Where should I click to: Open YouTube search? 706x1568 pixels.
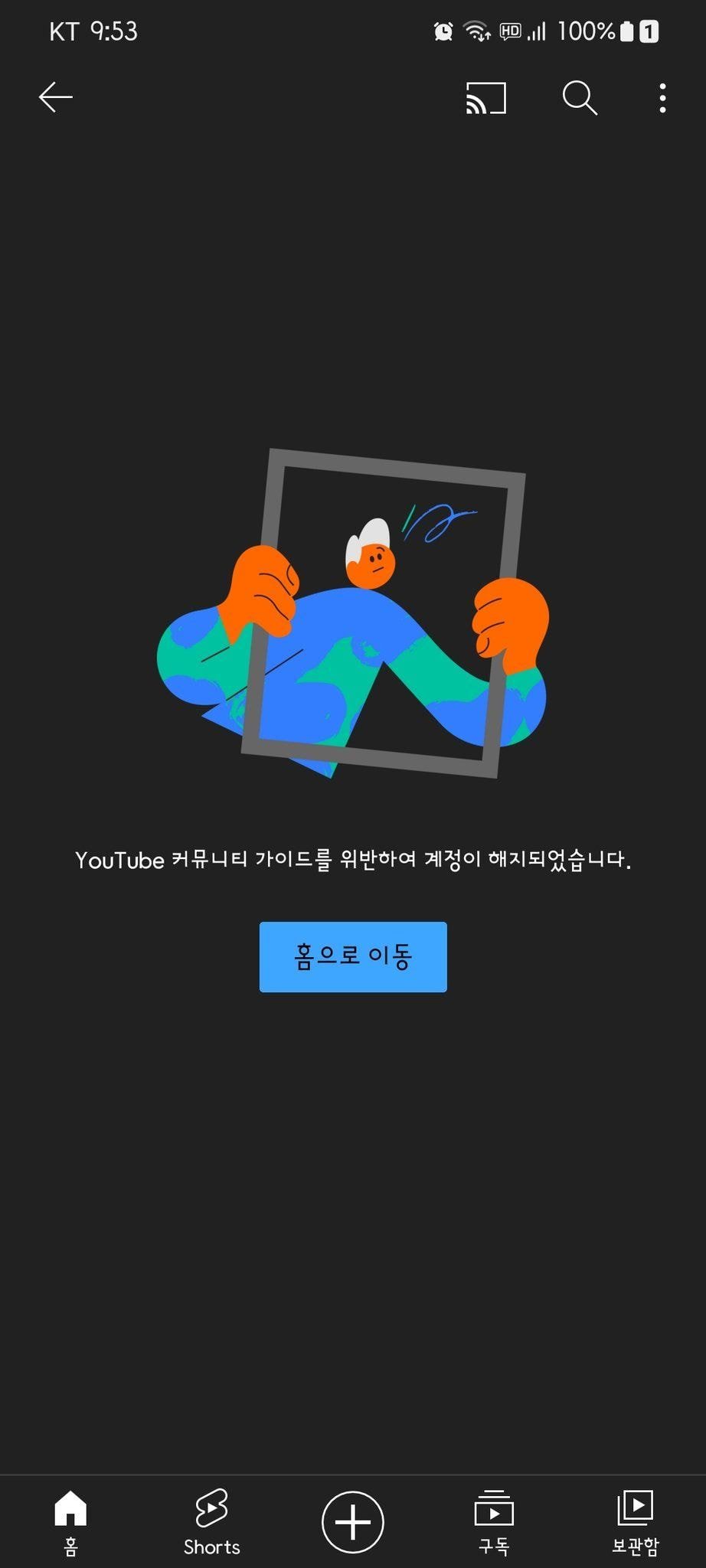580,98
